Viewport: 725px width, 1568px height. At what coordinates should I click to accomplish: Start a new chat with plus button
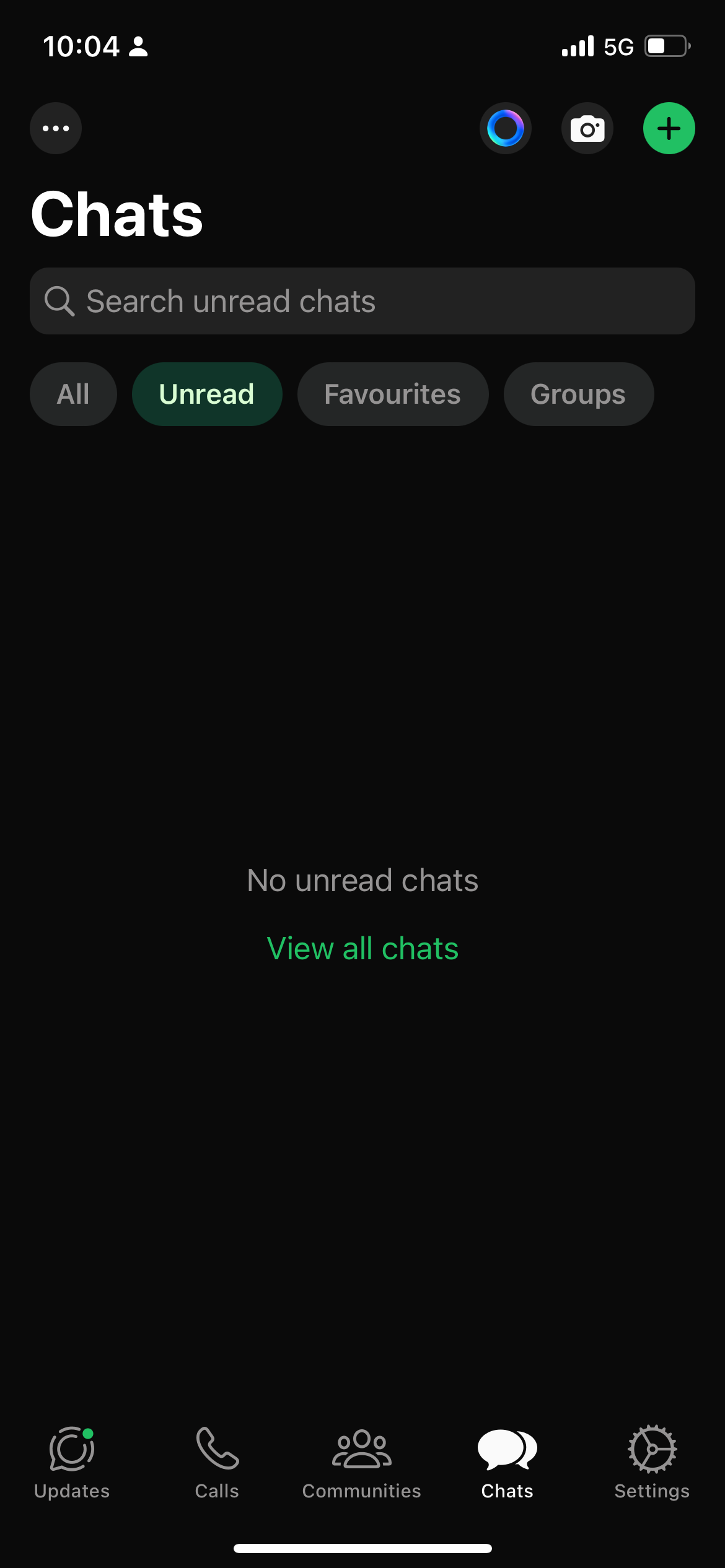[669, 128]
